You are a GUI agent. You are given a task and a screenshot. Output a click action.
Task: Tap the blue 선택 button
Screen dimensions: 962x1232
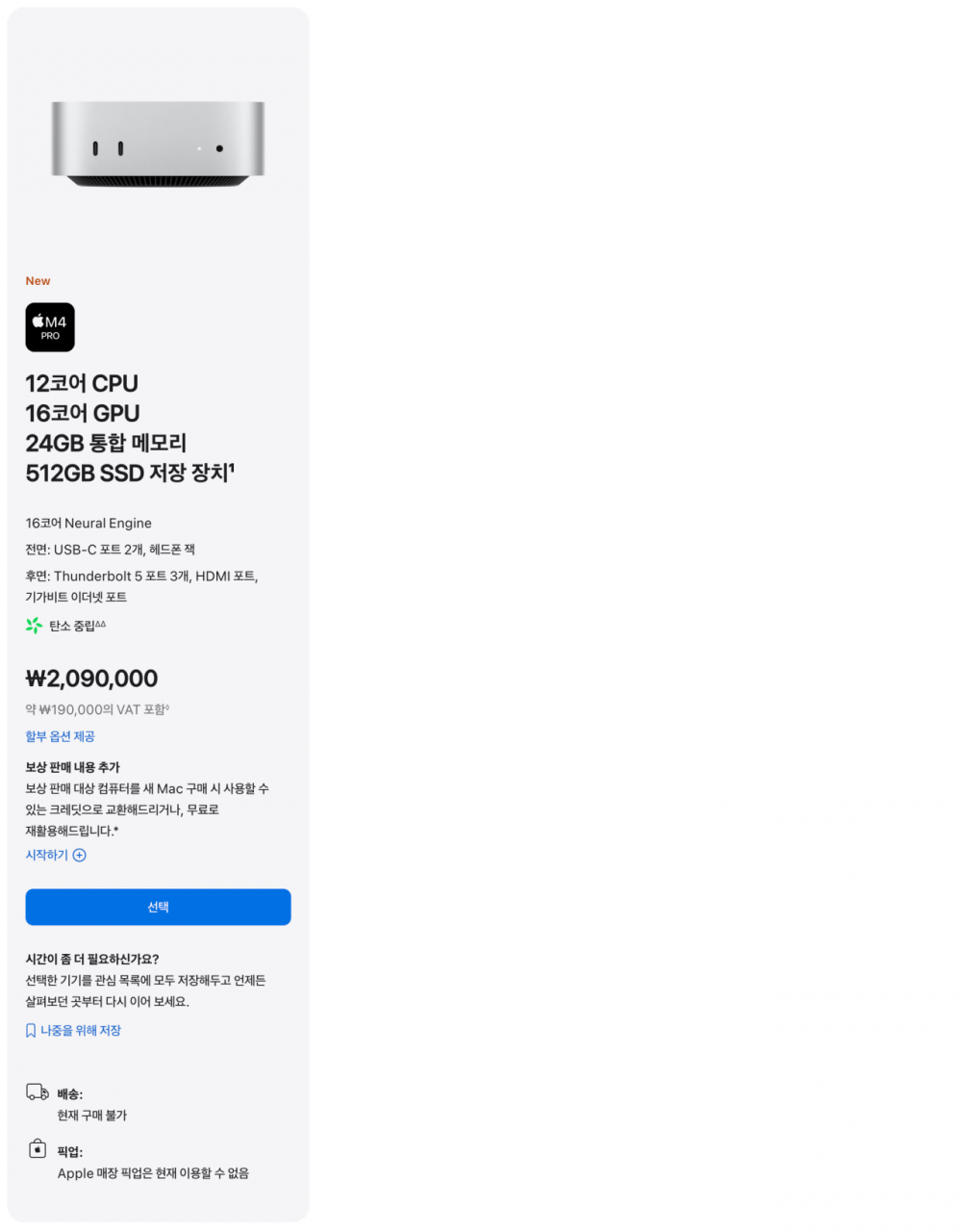coord(158,907)
